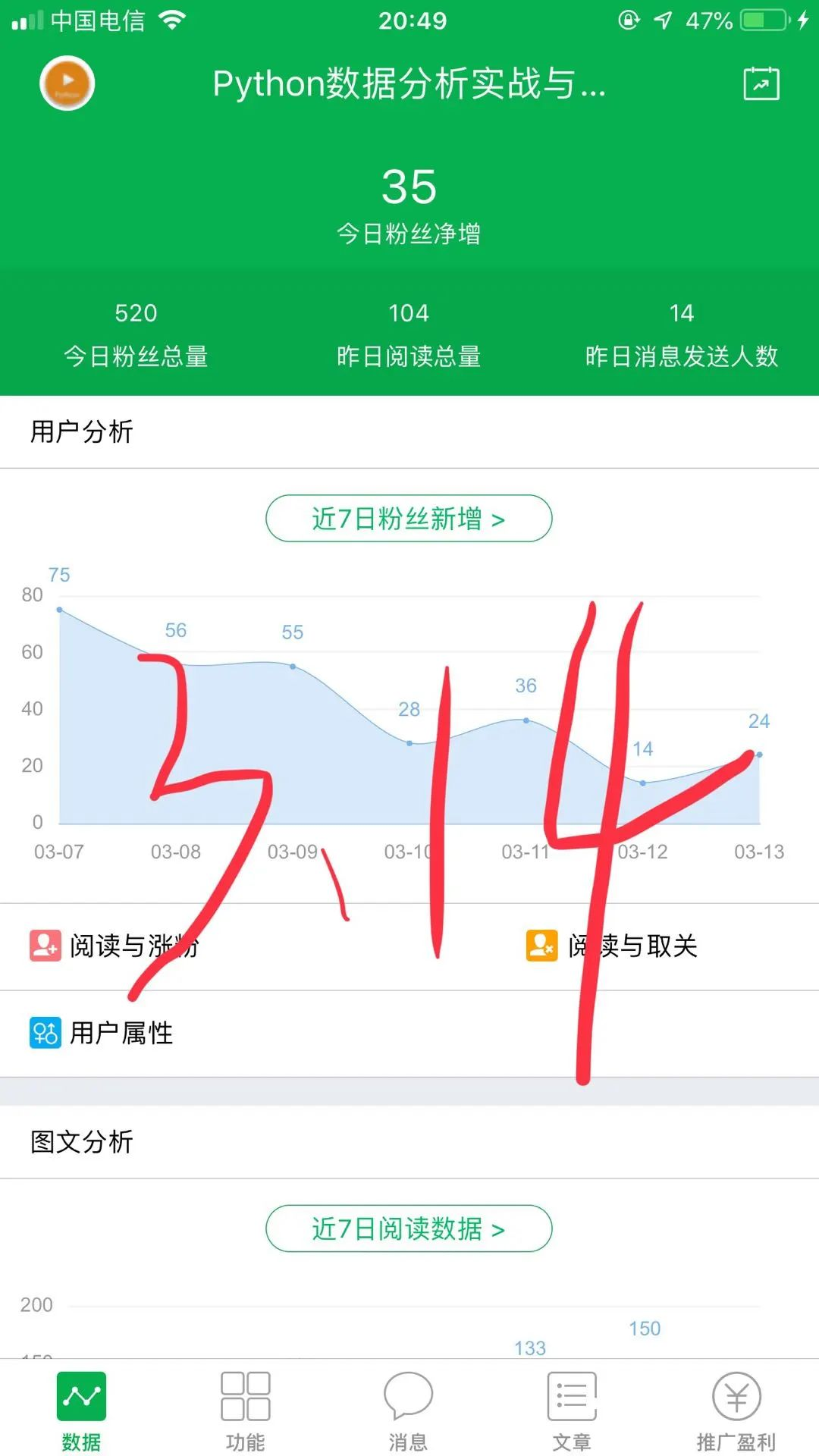Open the calendar chart icon in header

[x=761, y=83]
